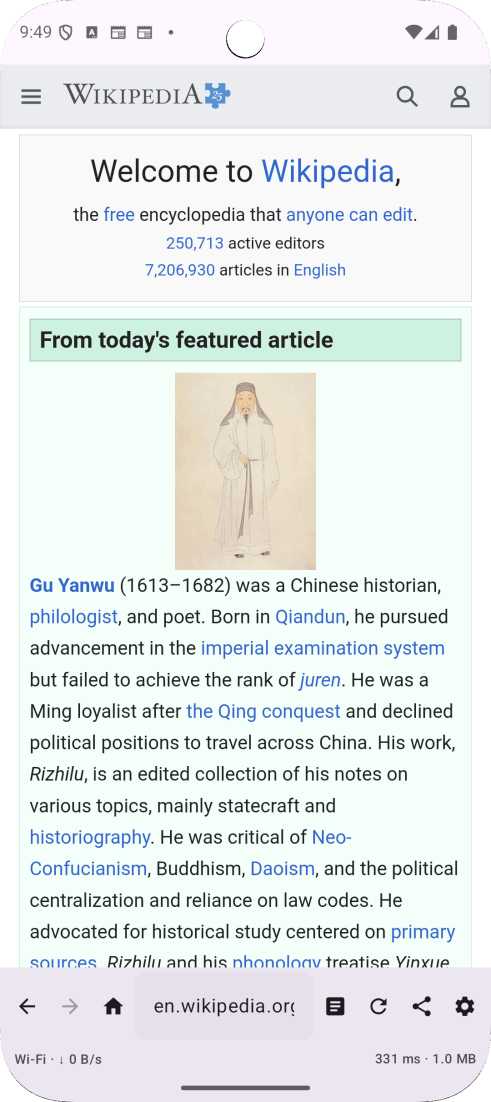Tap the en.wikipedia.org address field
Image resolution: width=491 pixels, height=1102 pixels.
point(224,1006)
